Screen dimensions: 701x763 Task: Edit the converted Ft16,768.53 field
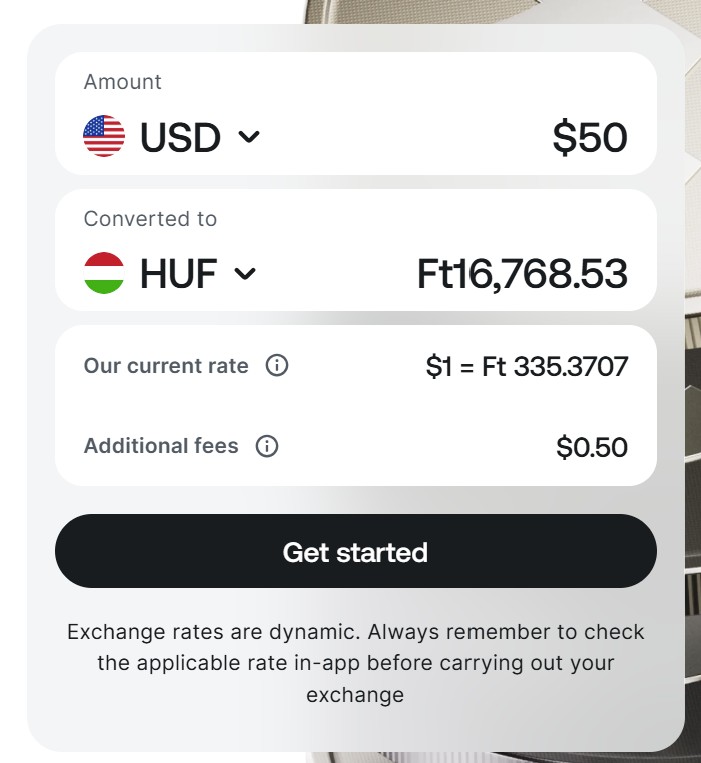522,273
